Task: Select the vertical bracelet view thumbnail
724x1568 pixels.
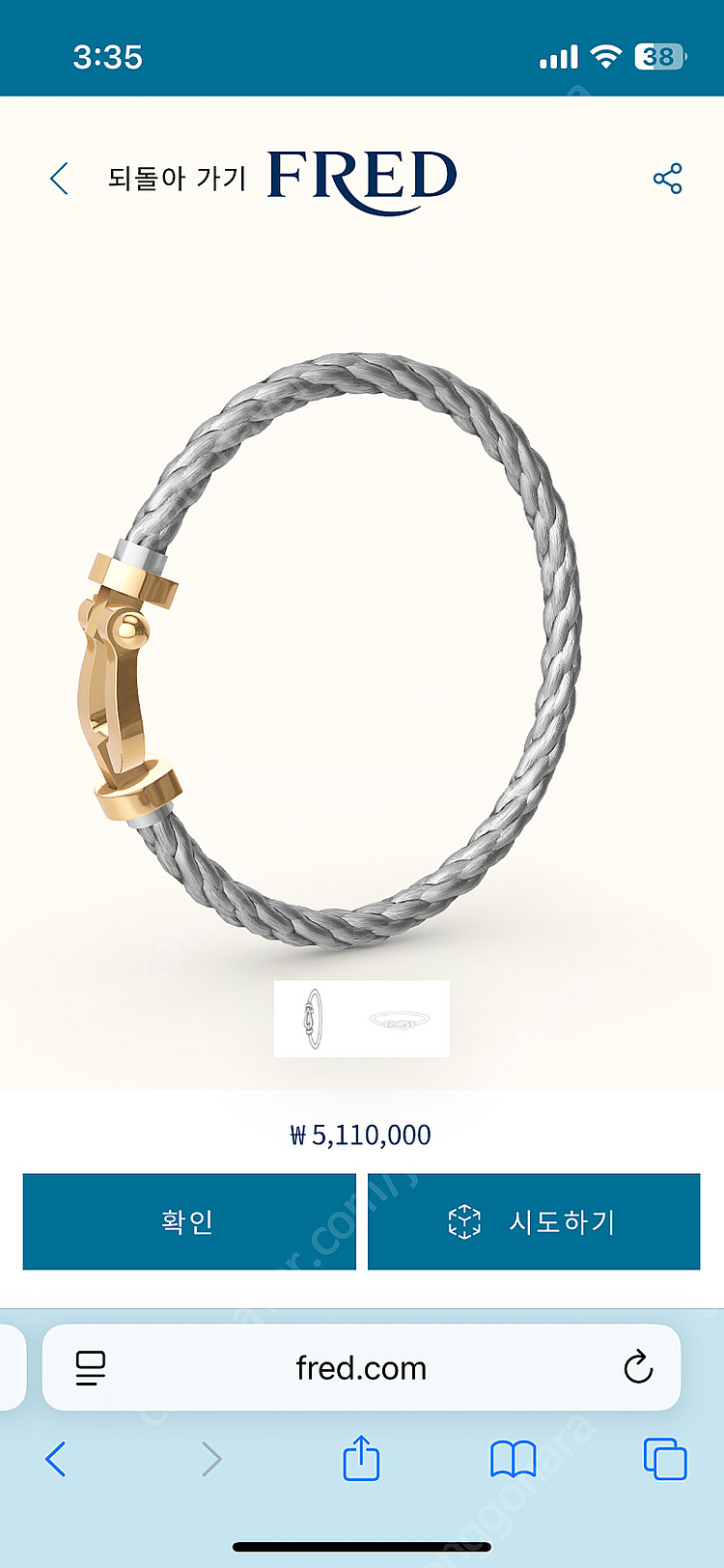Action: pos(314,1019)
